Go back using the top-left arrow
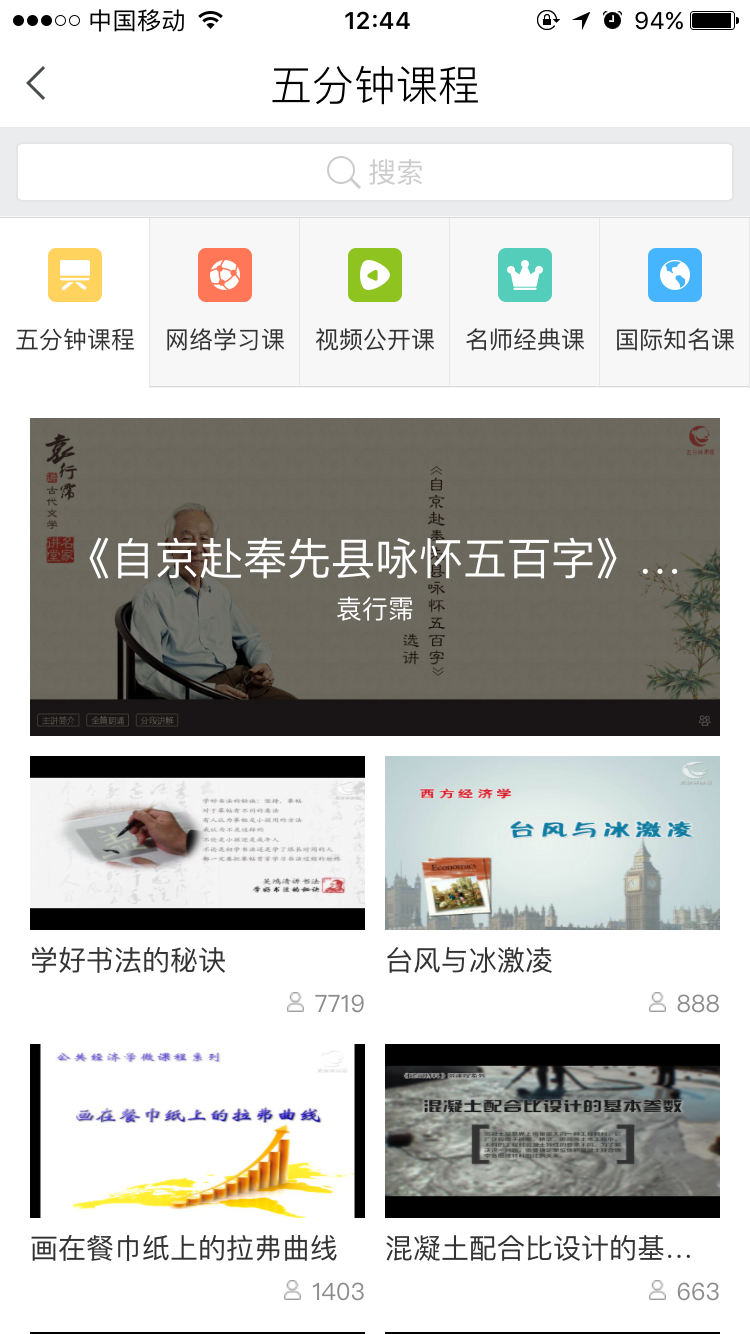Viewport: 750px width, 1334px height. (36, 83)
